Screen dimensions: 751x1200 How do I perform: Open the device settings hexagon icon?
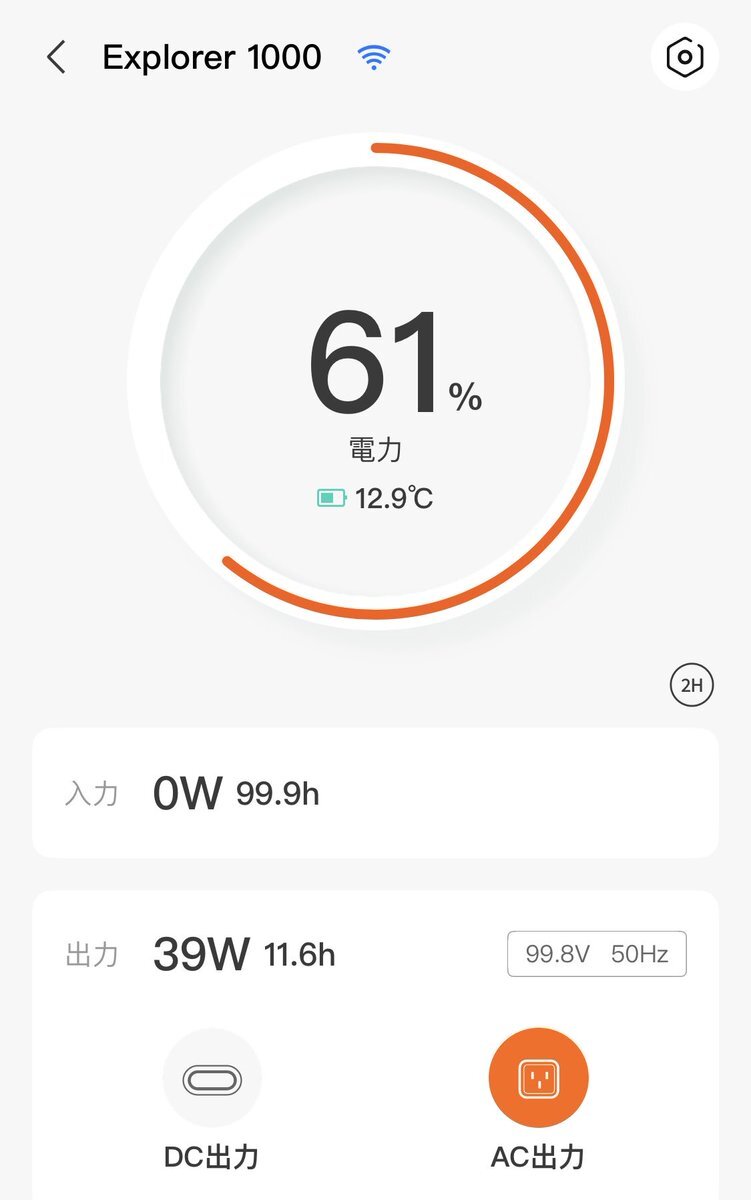coord(684,57)
